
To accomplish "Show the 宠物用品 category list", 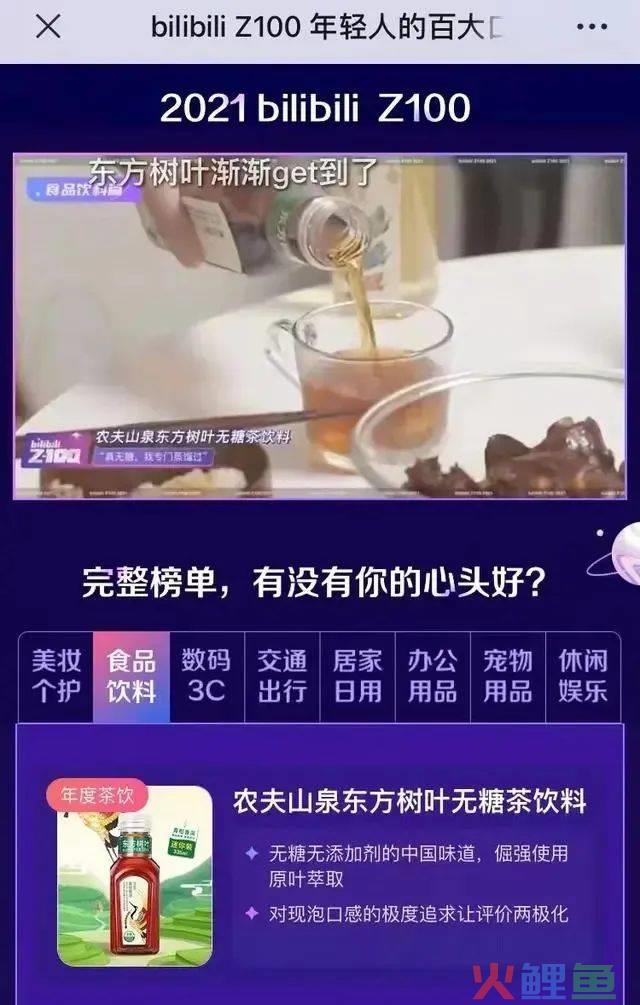I will [508, 676].
